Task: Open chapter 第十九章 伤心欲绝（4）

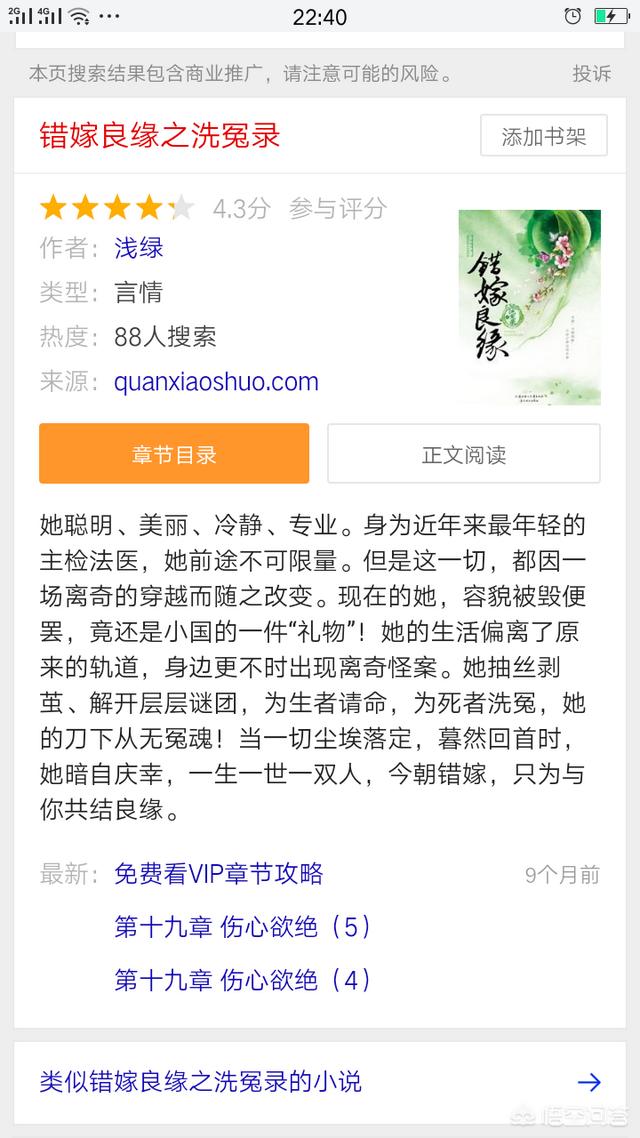Action: pos(243,981)
